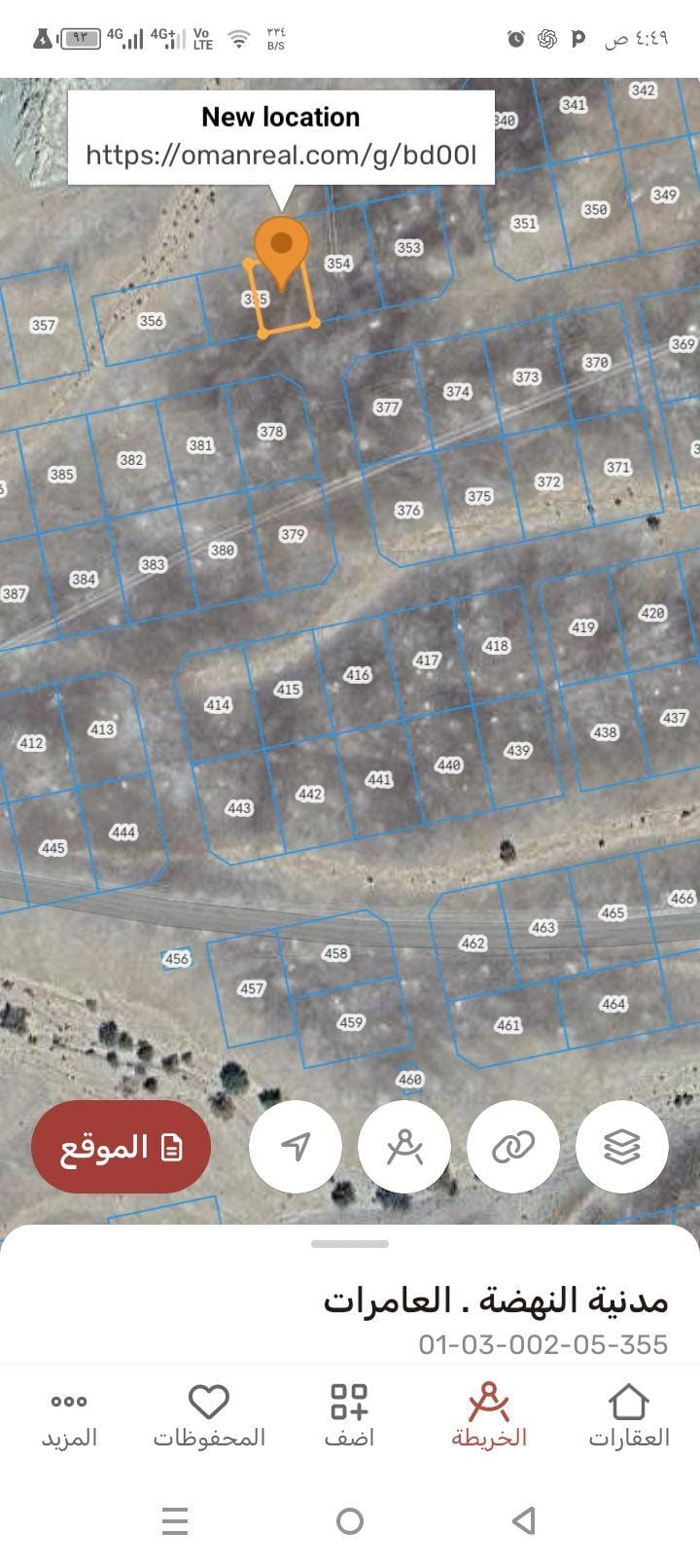The height and width of the screenshot is (1568, 700).
Task: Select the الخريطة map tab
Action: 489,1416
